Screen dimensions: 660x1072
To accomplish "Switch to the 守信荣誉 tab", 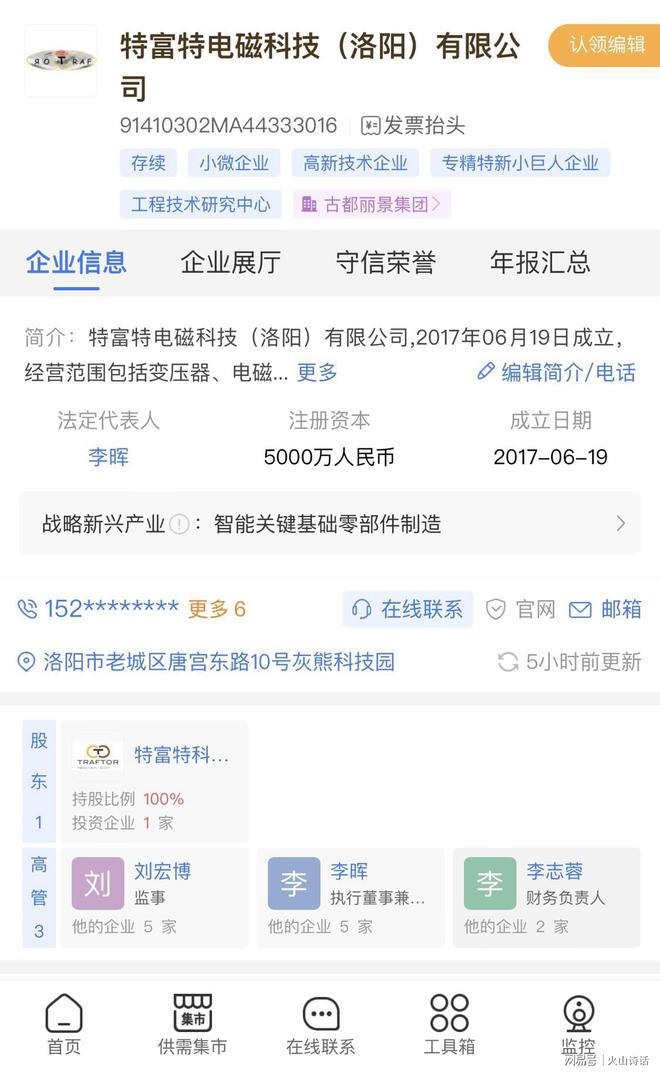I will (x=385, y=263).
